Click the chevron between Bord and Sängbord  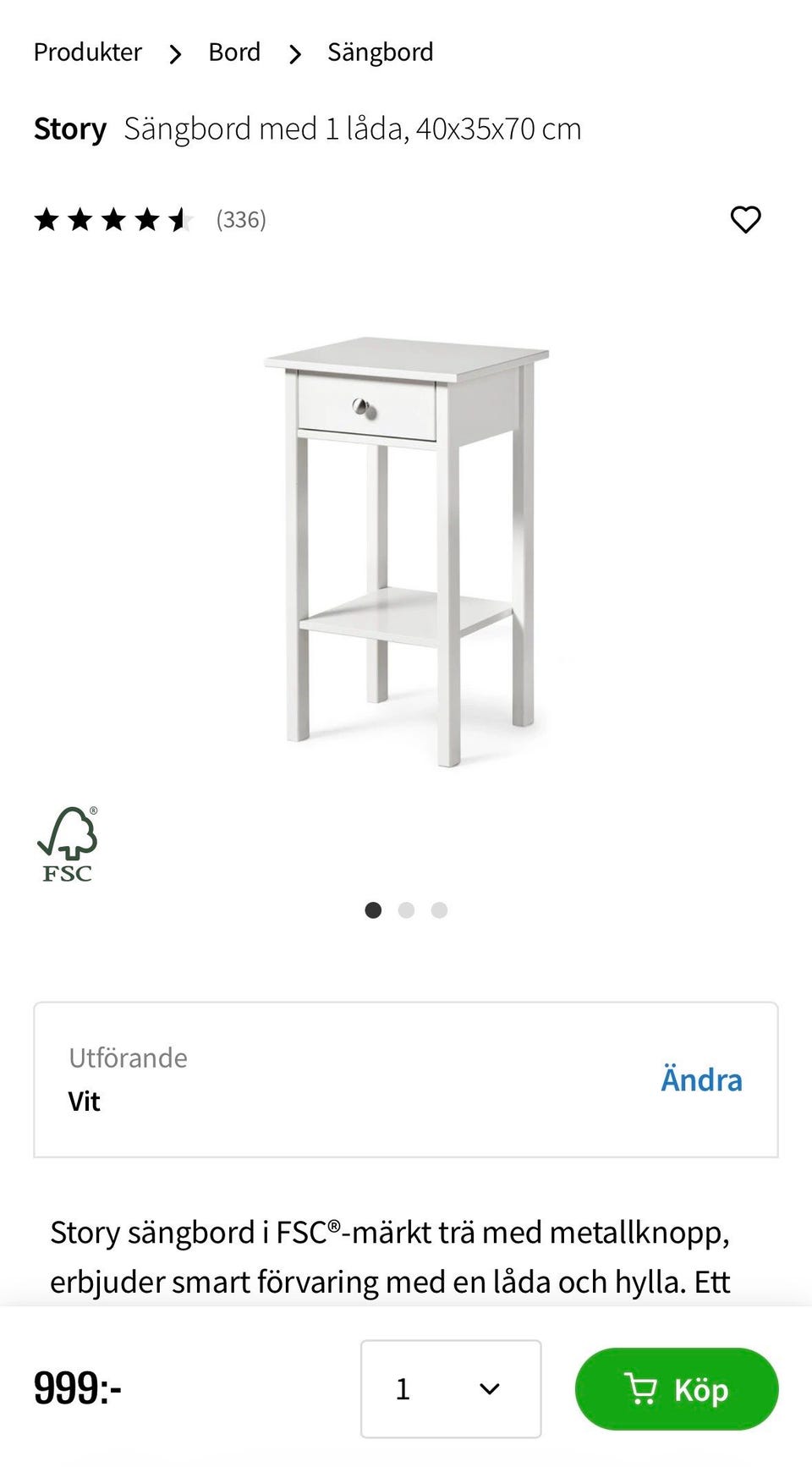294,52
